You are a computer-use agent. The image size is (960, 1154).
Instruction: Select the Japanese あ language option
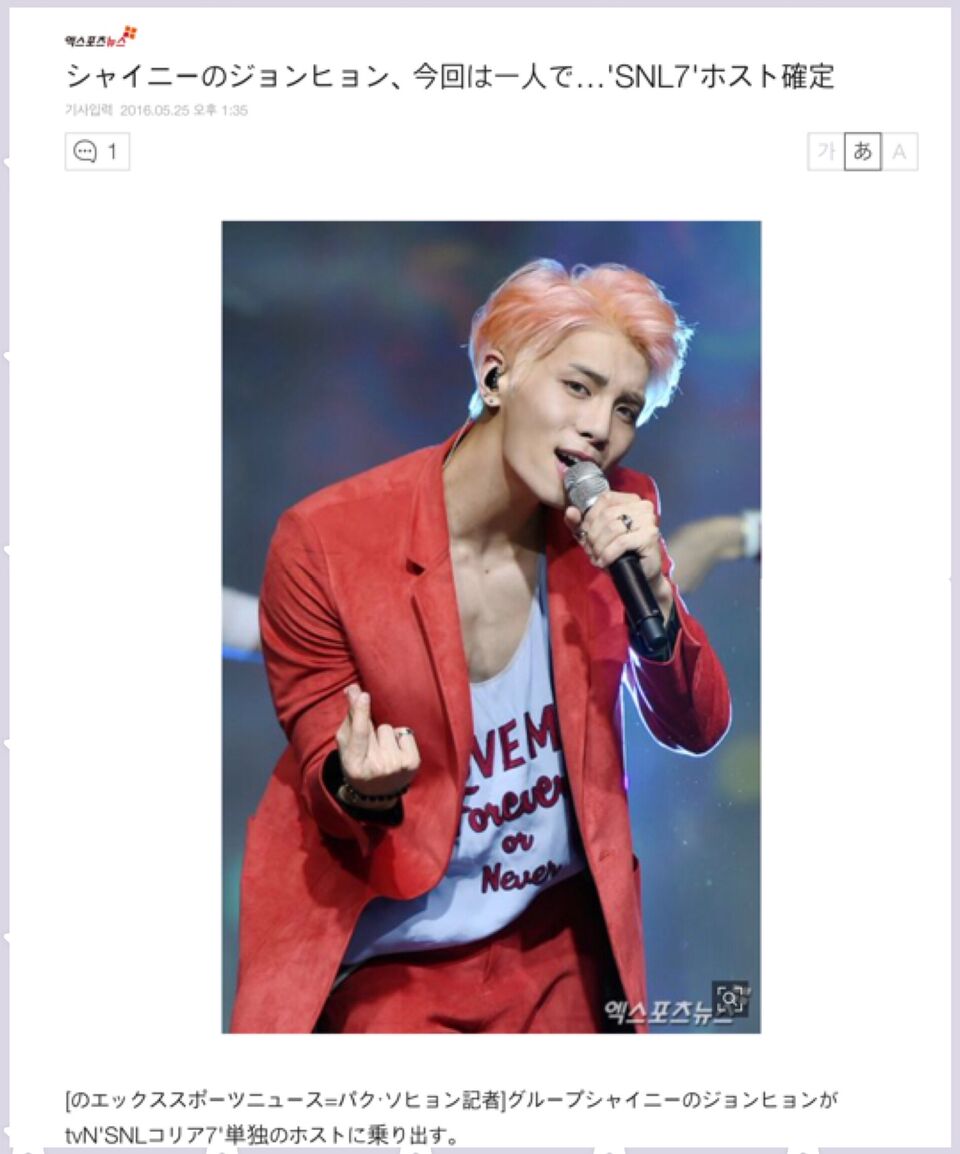(862, 152)
